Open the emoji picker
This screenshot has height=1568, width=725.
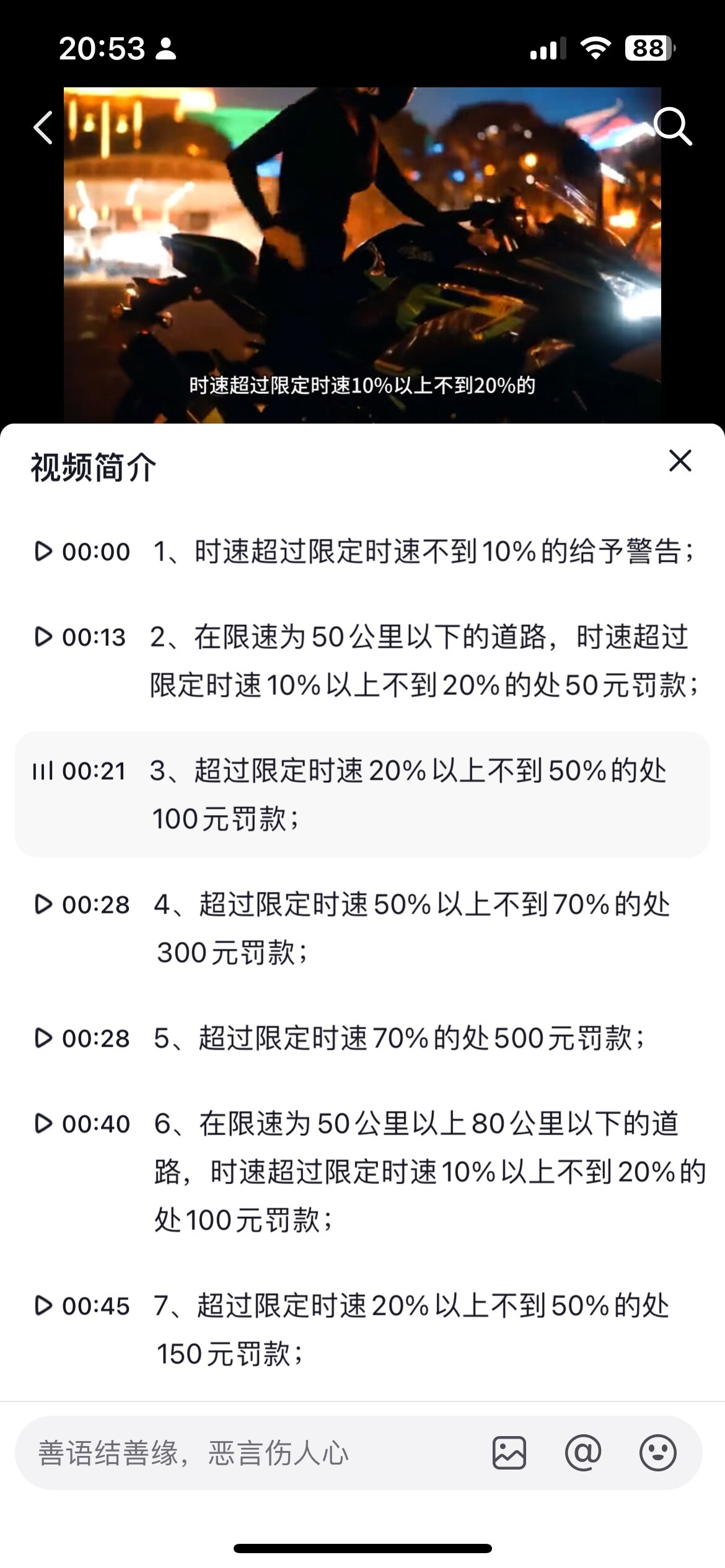(657, 1453)
